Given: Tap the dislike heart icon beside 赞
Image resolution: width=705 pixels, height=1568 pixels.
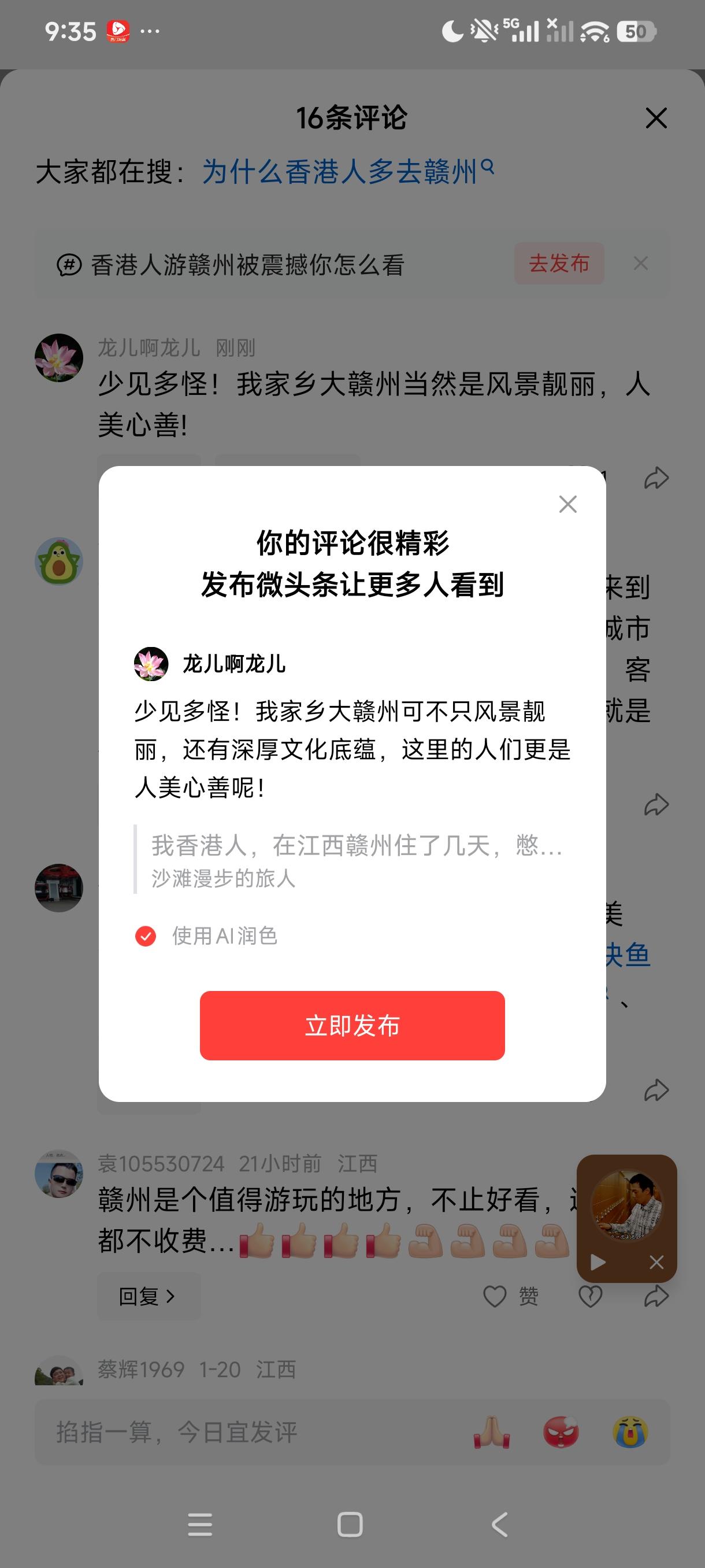Looking at the screenshot, I should click(589, 1295).
